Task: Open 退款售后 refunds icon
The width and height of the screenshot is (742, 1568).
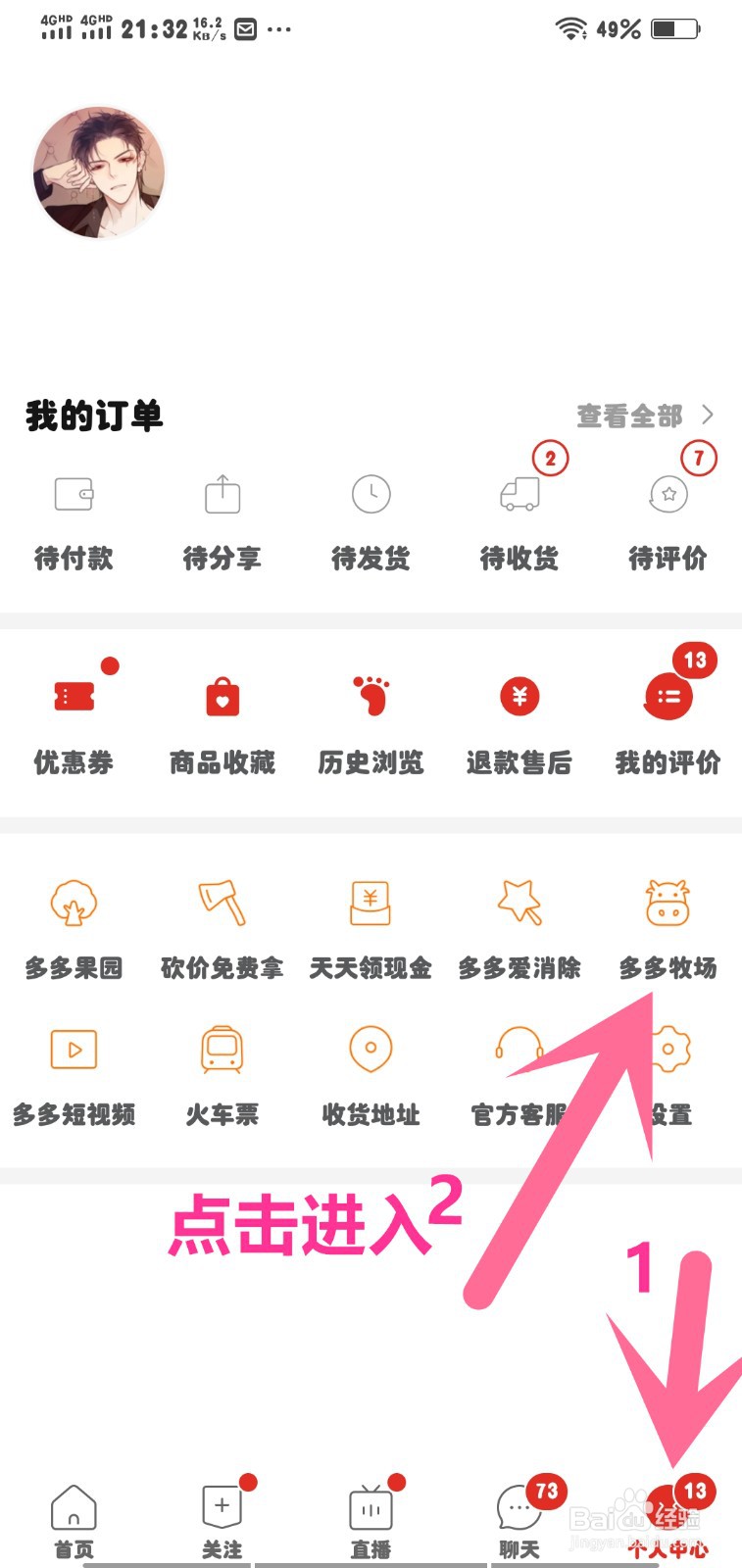Action: tap(519, 698)
